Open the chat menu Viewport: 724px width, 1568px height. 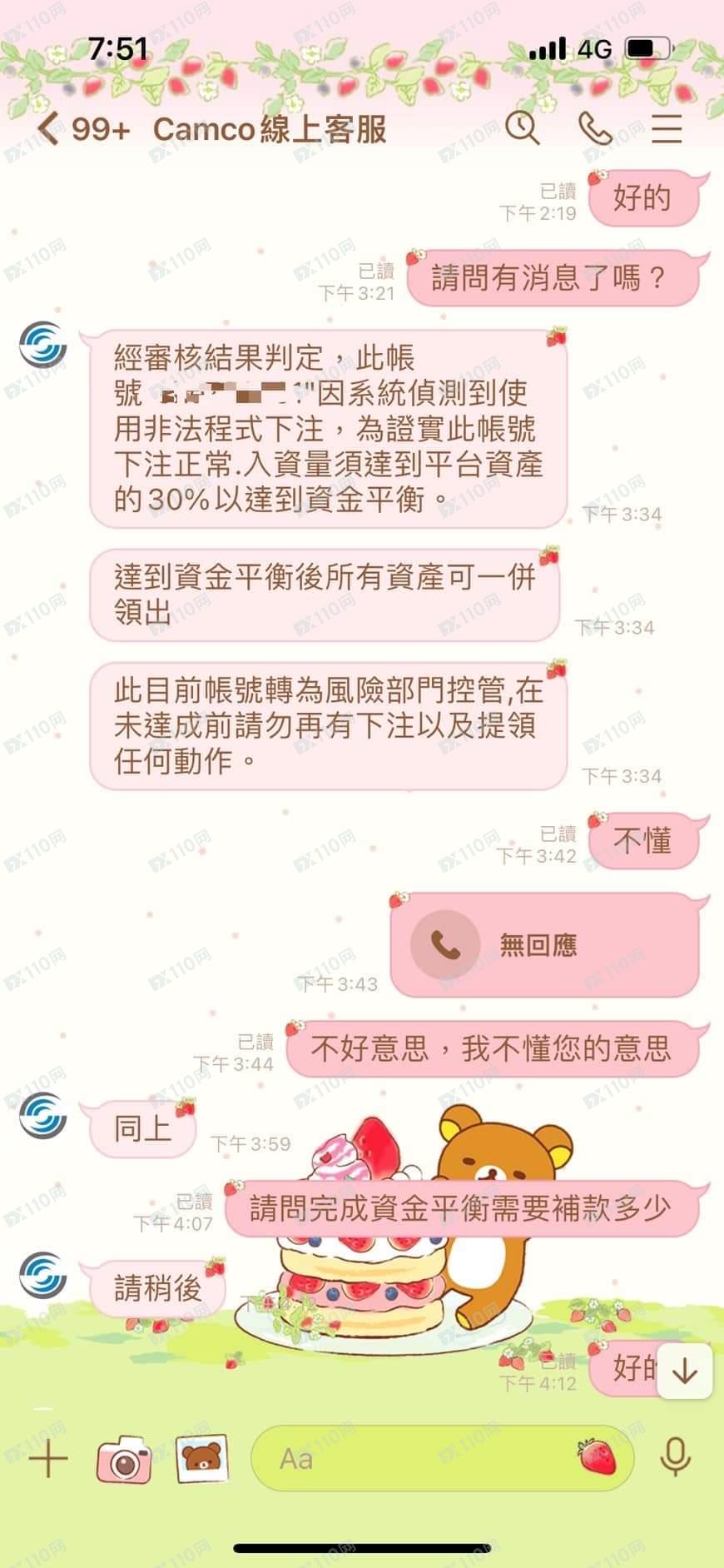coord(667,129)
